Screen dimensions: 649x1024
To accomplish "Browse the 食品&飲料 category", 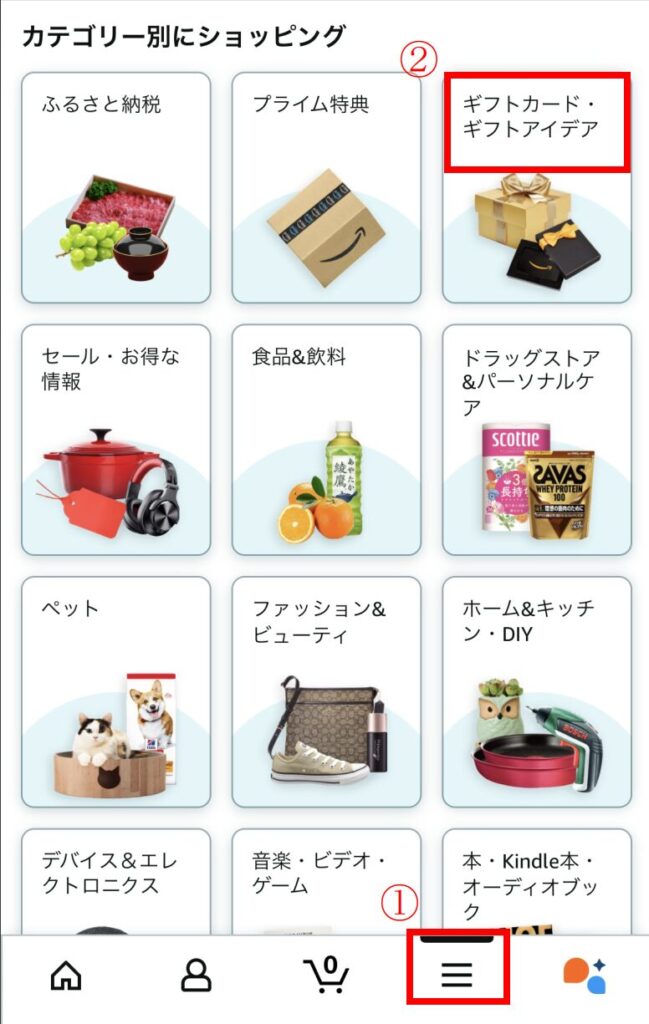I will (326, 440).
